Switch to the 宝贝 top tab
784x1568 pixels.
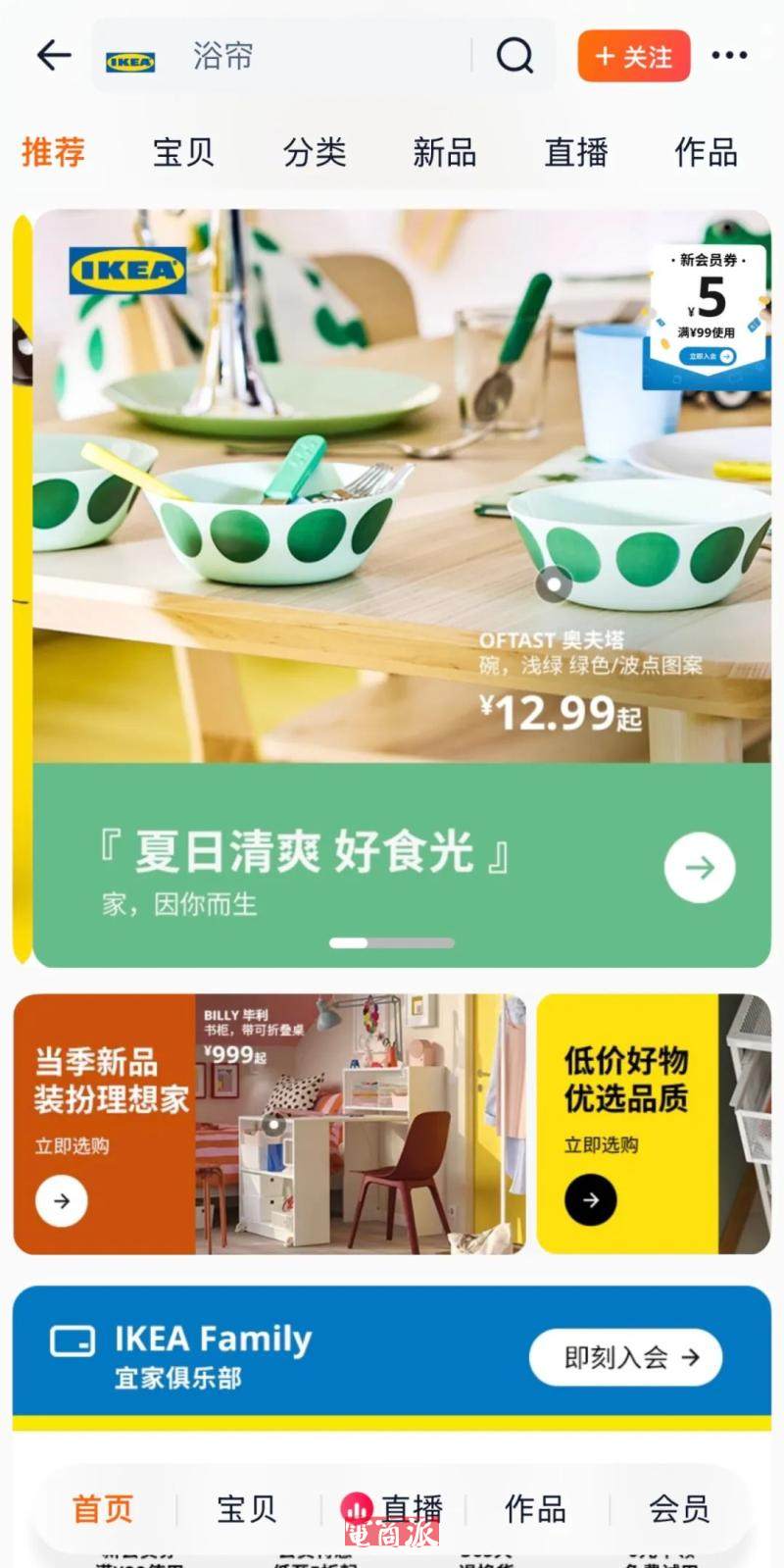(183, 153)
